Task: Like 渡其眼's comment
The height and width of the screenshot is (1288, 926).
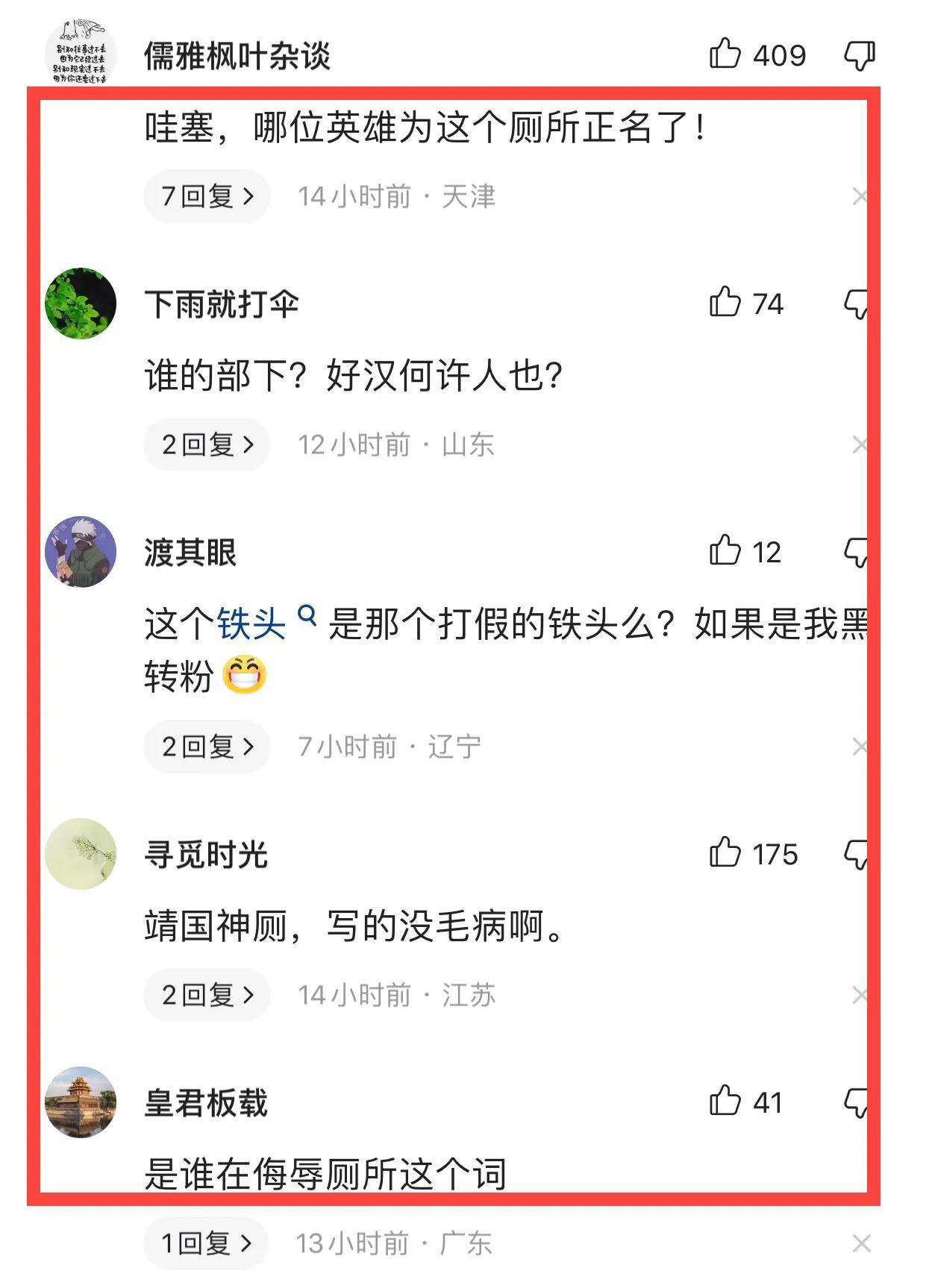Action: [725, 551]
